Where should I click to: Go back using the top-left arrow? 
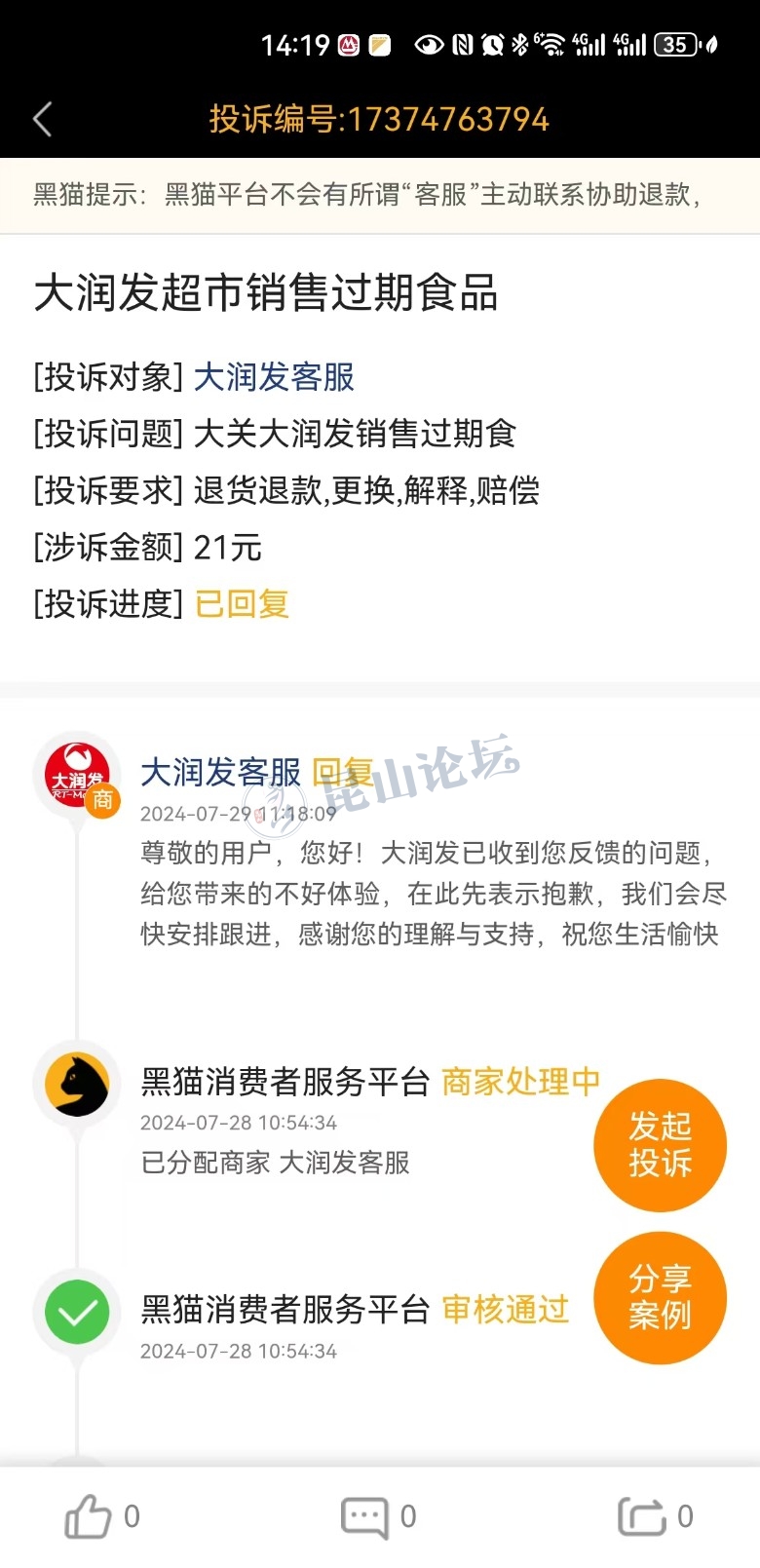click(x=42, y=120)
